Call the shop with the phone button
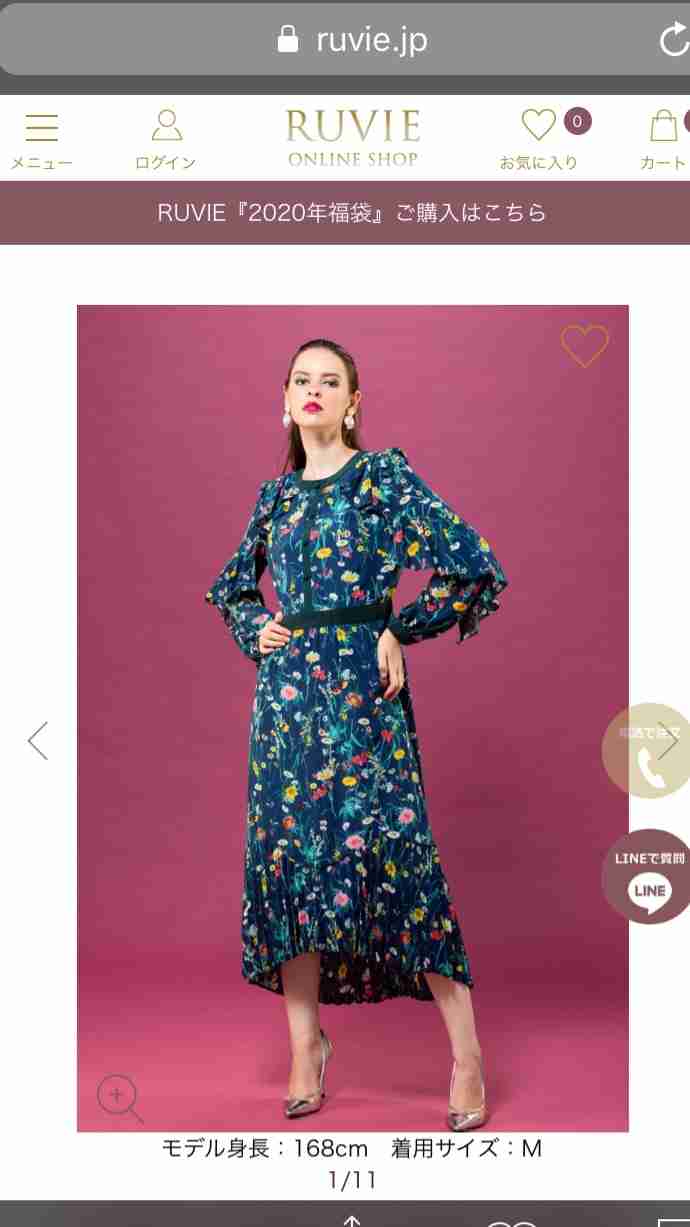690x1227 pixels. pos(648,751)
